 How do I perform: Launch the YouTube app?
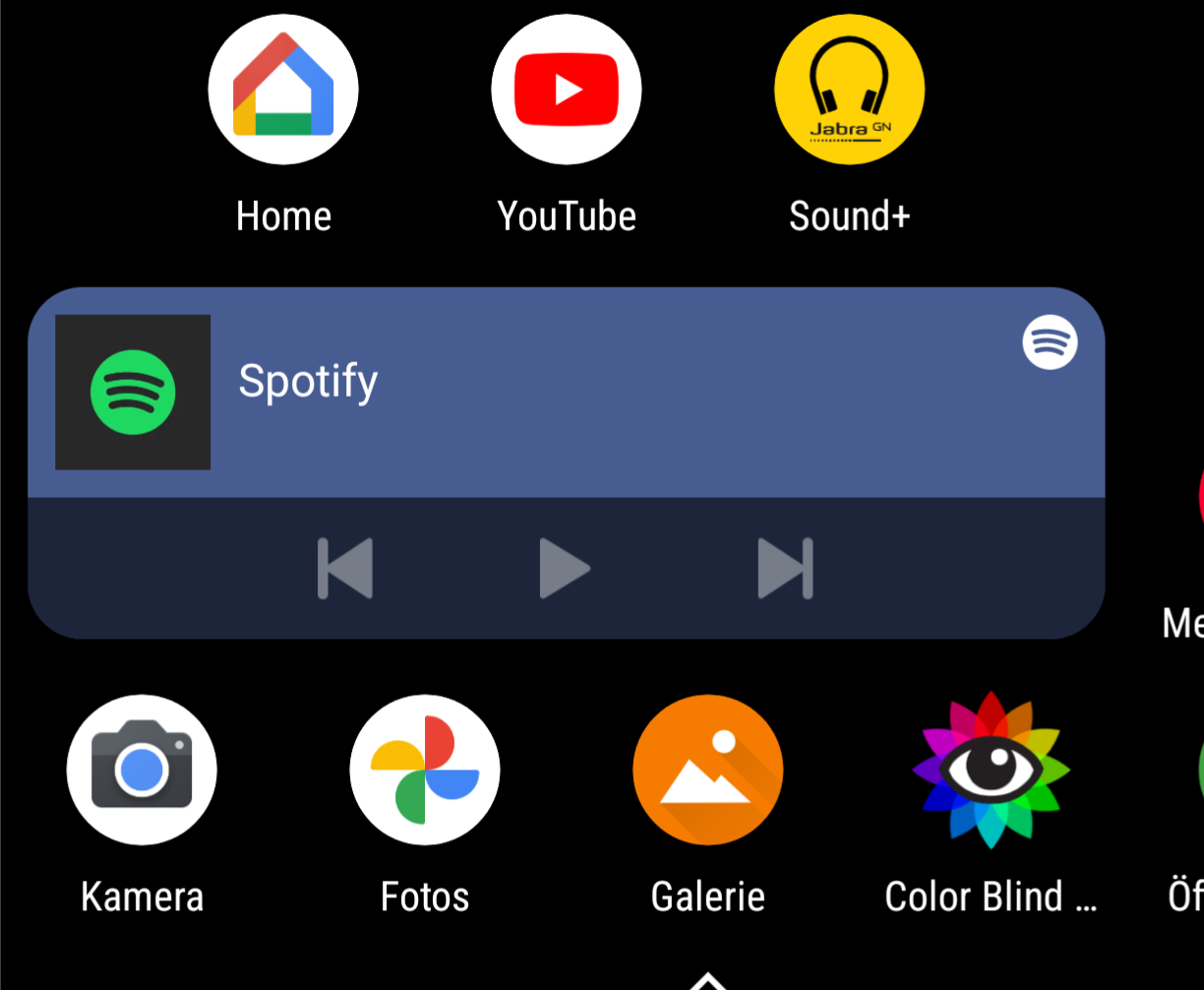(x=567, y=91)
